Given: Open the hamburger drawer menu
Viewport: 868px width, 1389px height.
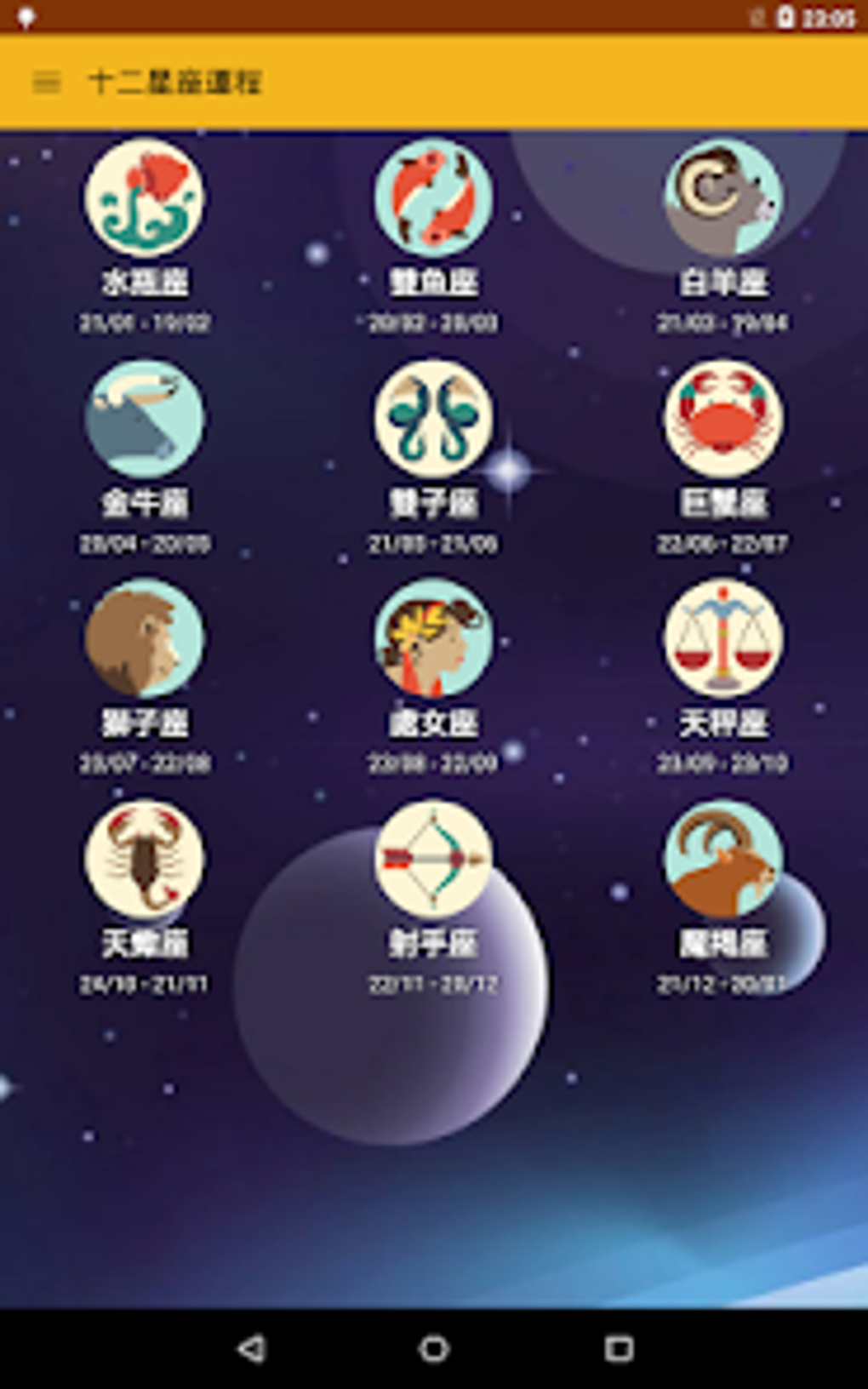Looking at the screenshot, I should (x=46, y=83).
